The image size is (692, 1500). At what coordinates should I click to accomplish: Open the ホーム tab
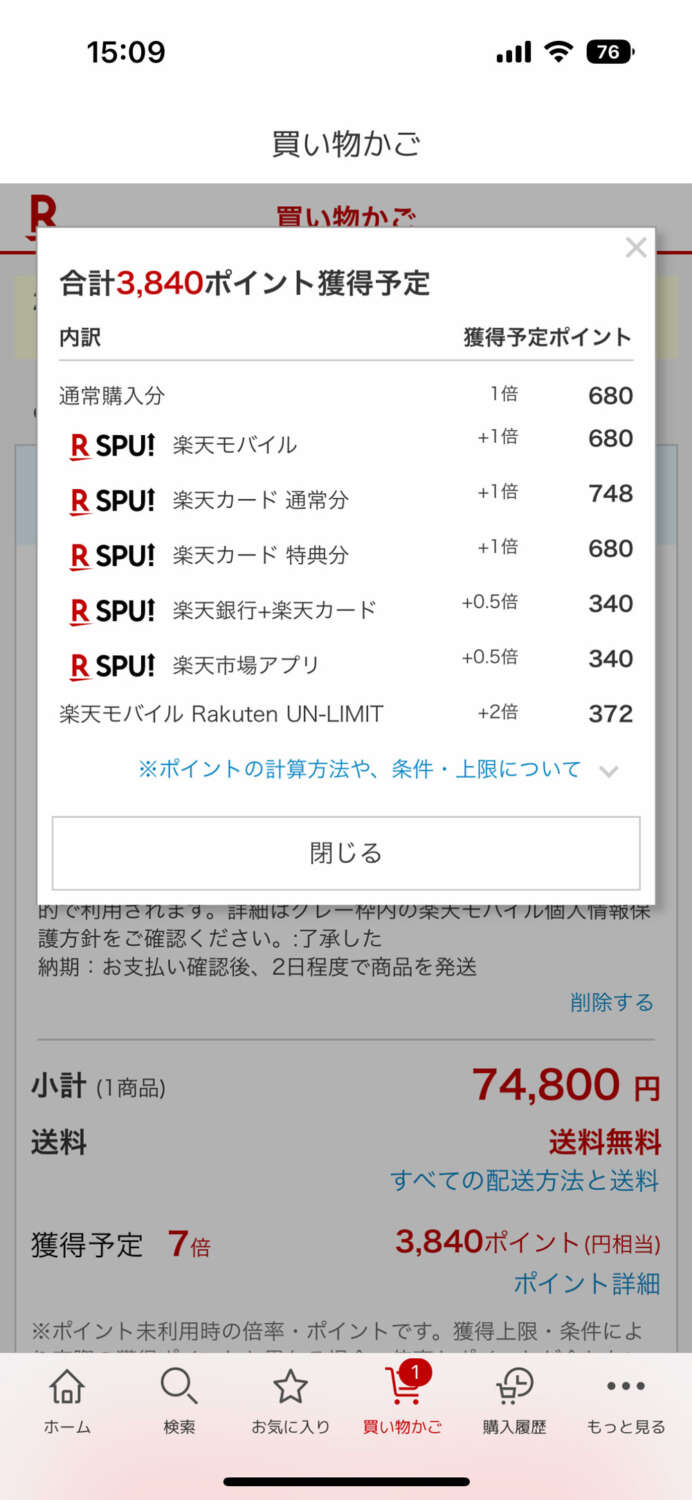(x=67, y=1401)
